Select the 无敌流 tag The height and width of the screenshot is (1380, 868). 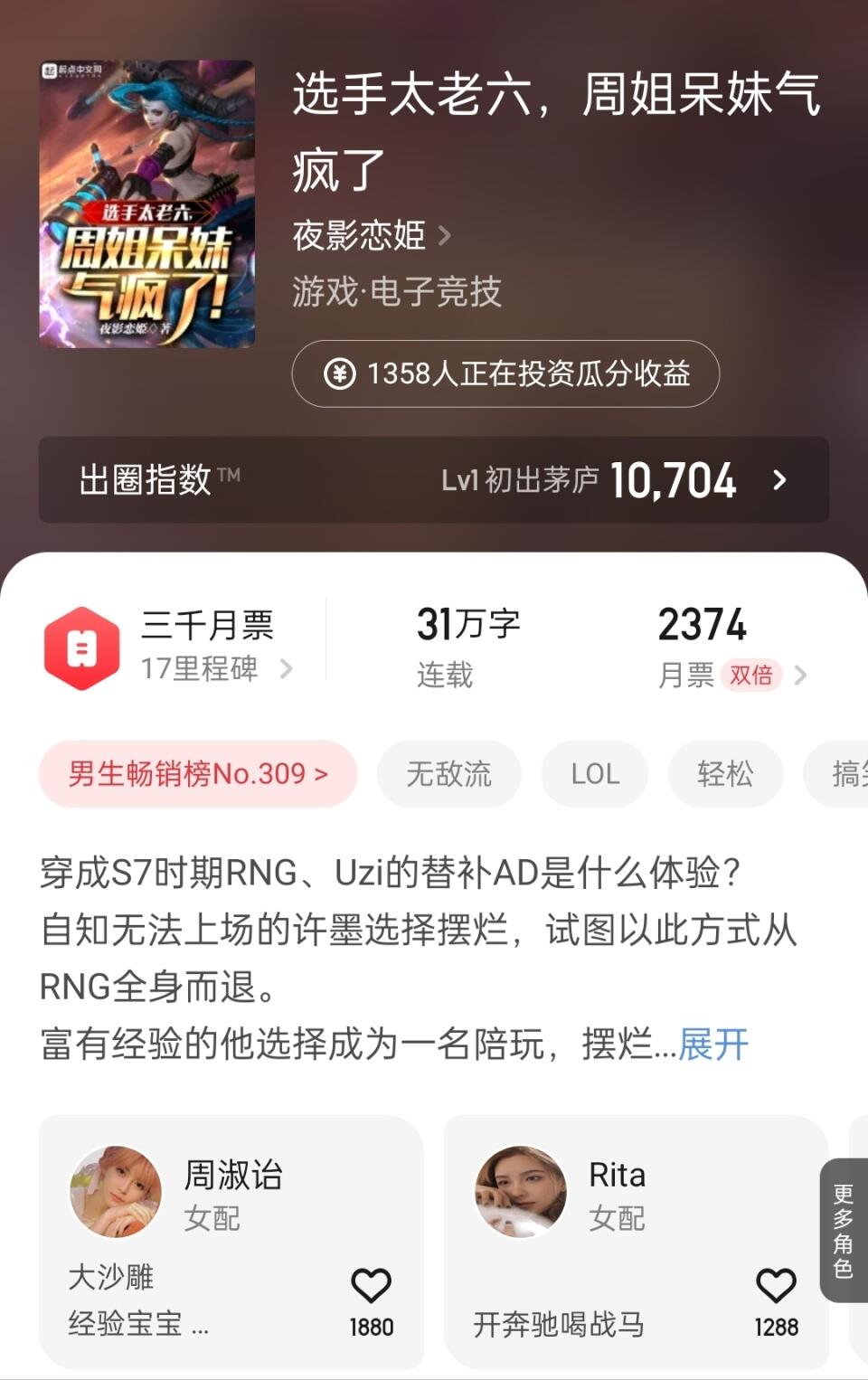click(449, 774)
